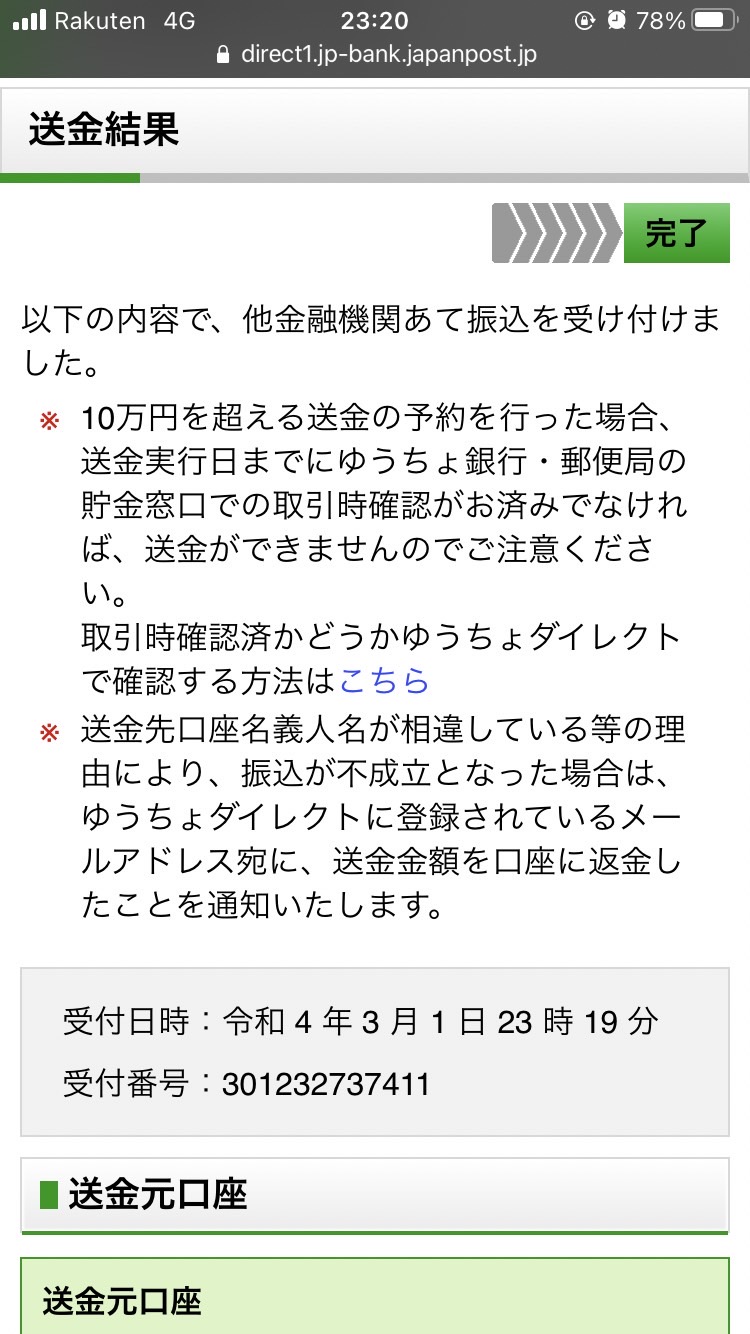Tap the direct1.jp-bank.japanpost.jp address bar
Screen dimensions: 750x1334
pos(376,54)
